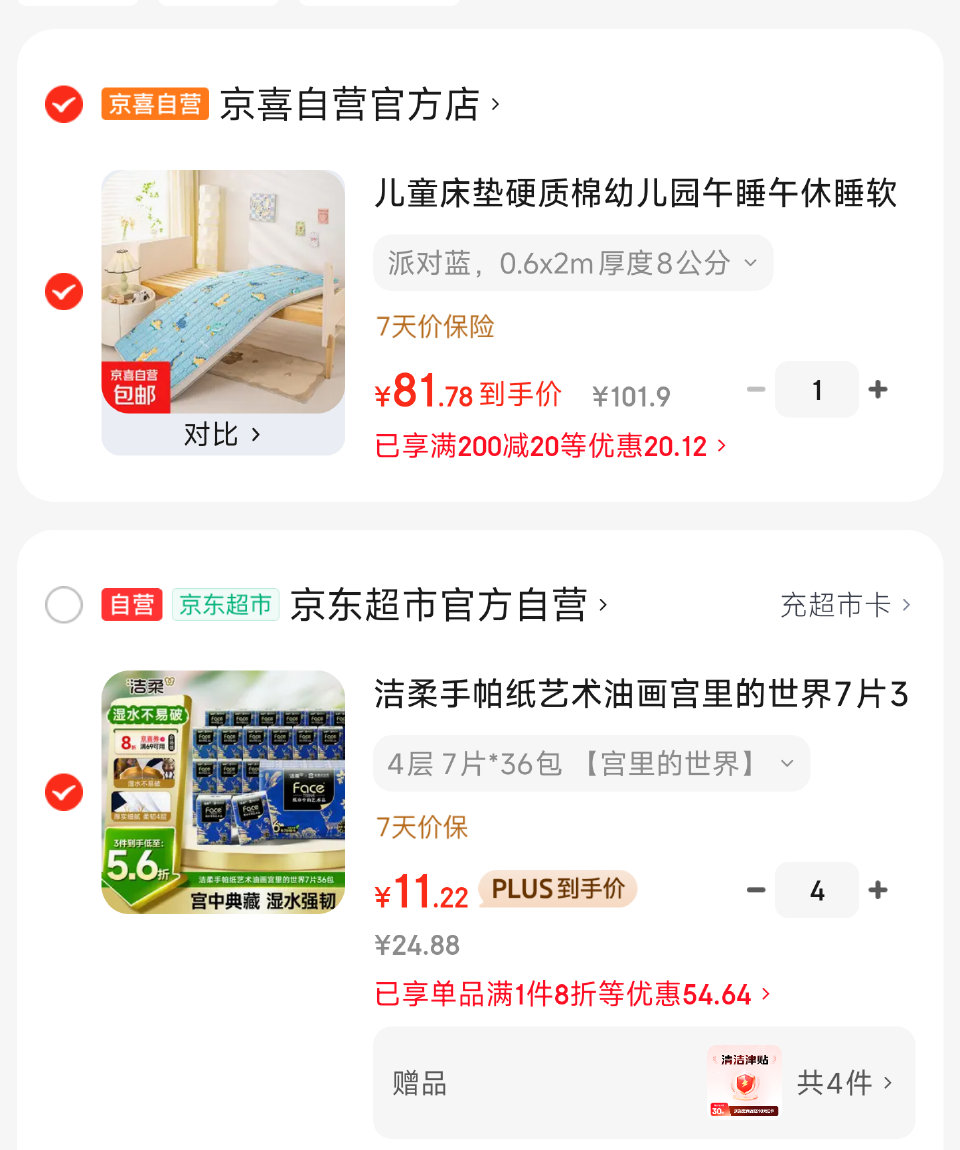Click the 京喜自营 store badge icon

tap(155, 104)
